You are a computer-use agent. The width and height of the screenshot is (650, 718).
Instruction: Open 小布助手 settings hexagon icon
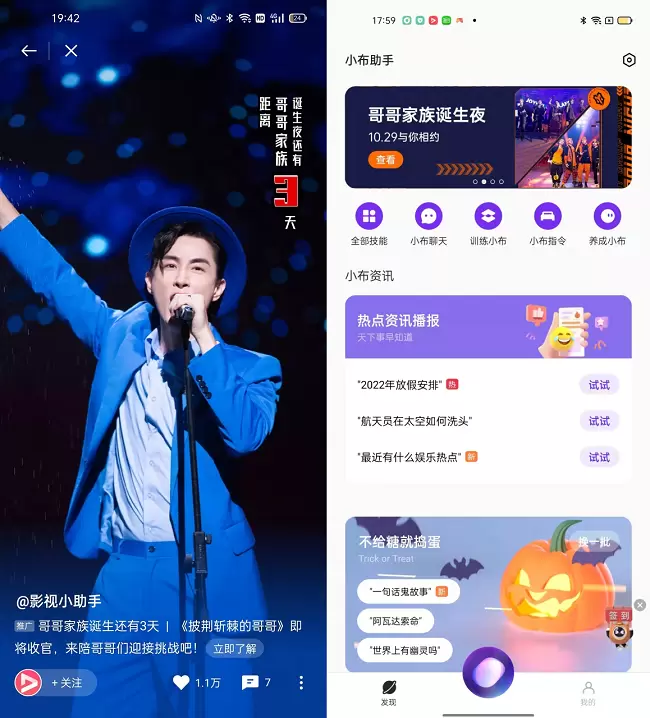(629, 60)
